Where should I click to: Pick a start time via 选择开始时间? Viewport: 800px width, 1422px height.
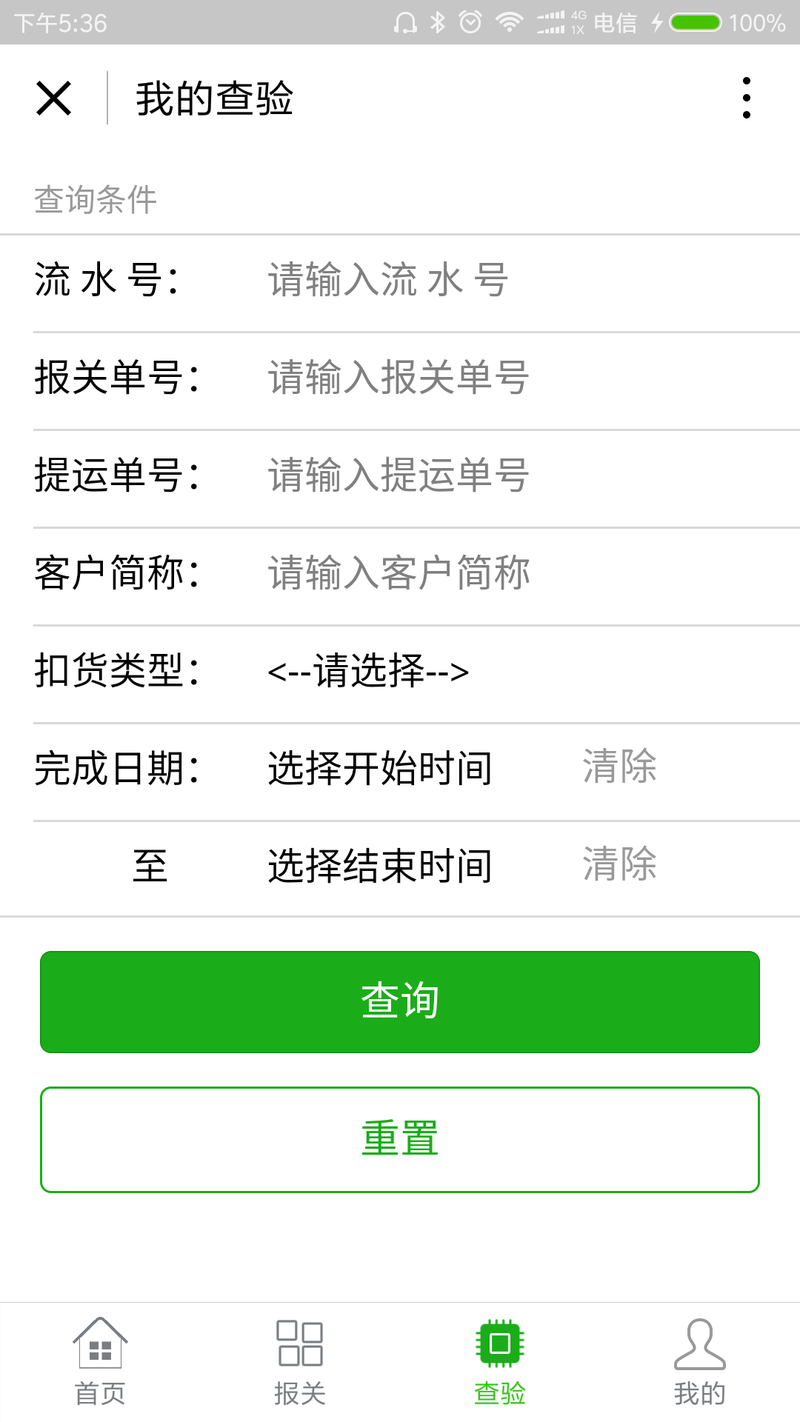pos(380,769)
